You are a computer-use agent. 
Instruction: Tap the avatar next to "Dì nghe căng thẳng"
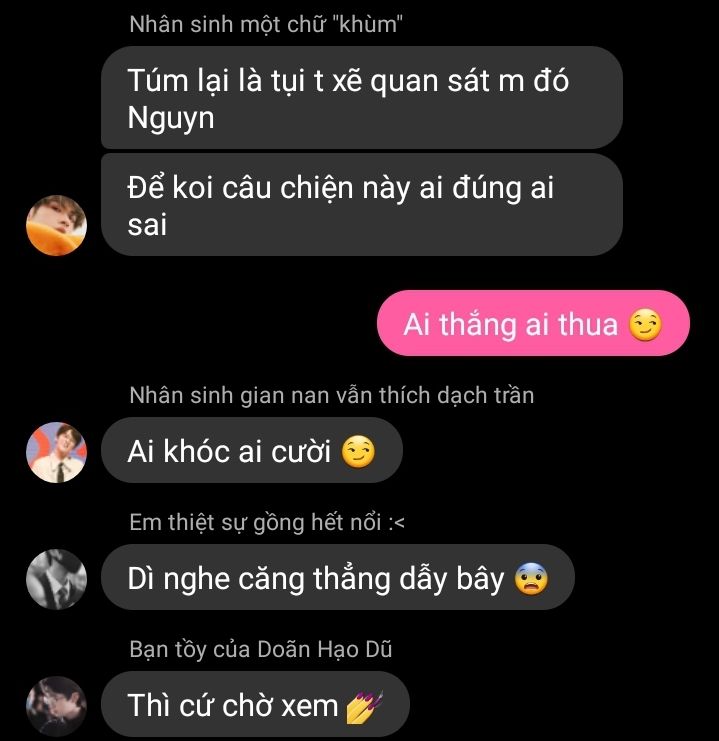(56, 579)
